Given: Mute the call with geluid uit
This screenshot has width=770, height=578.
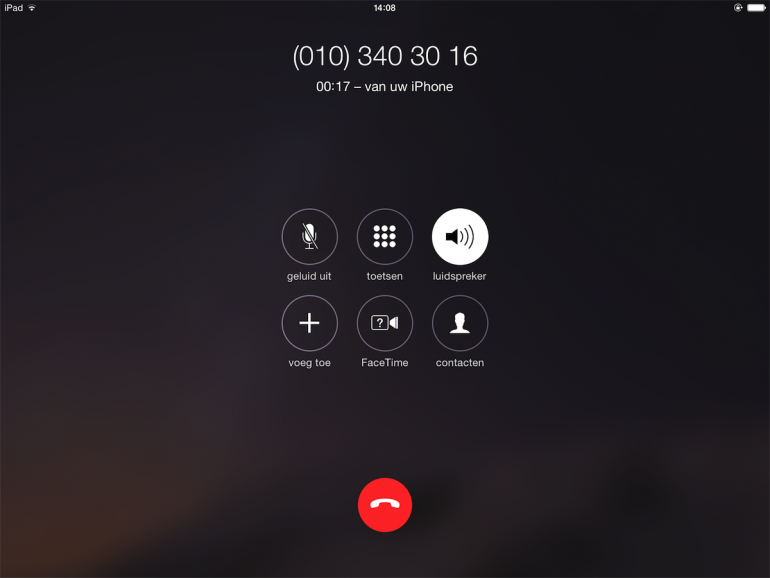Looking at the screenshot, I should point(310,237).
